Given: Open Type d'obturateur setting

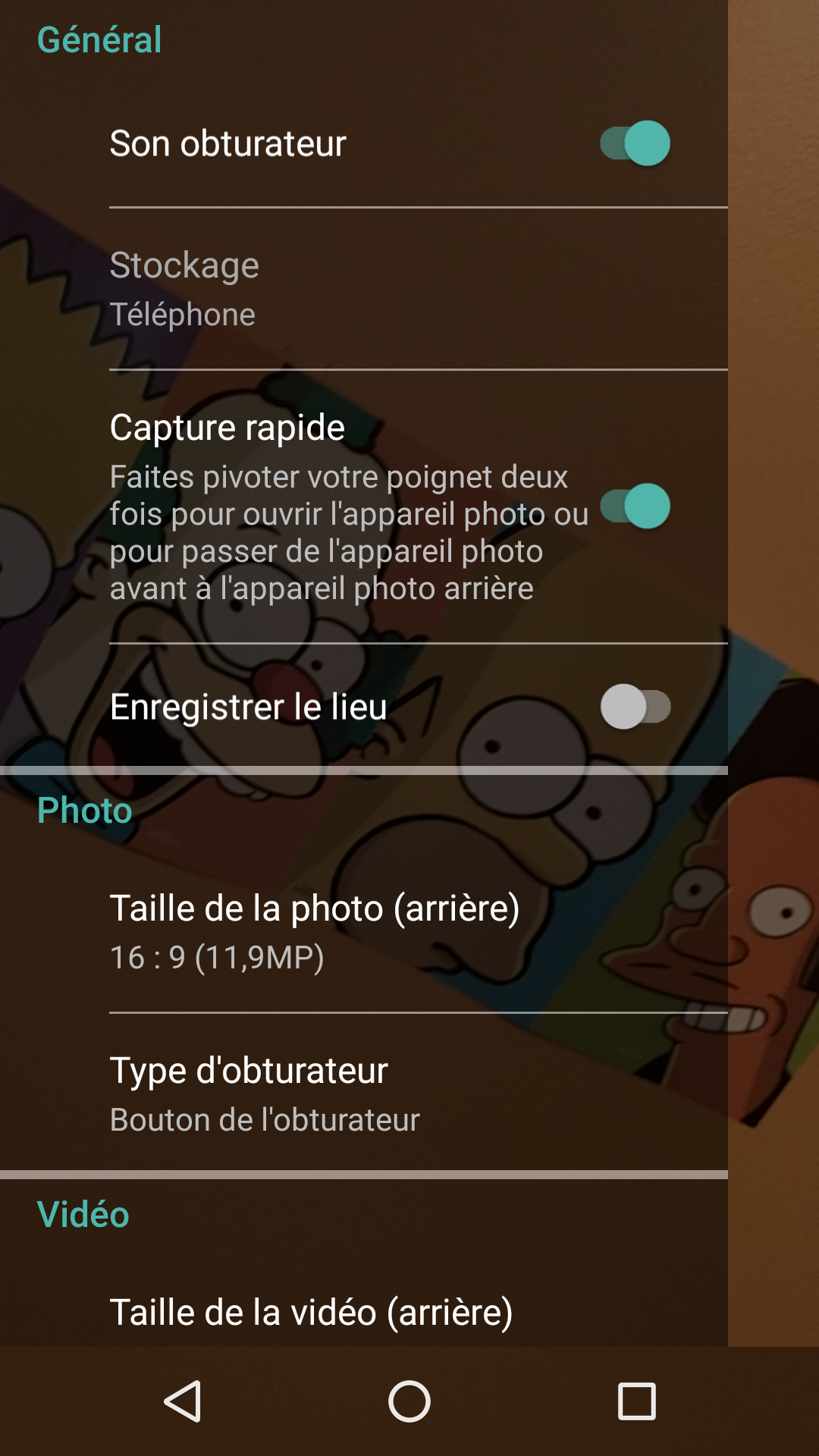Looking at the screenshot, I should (x=265, y=1093).
